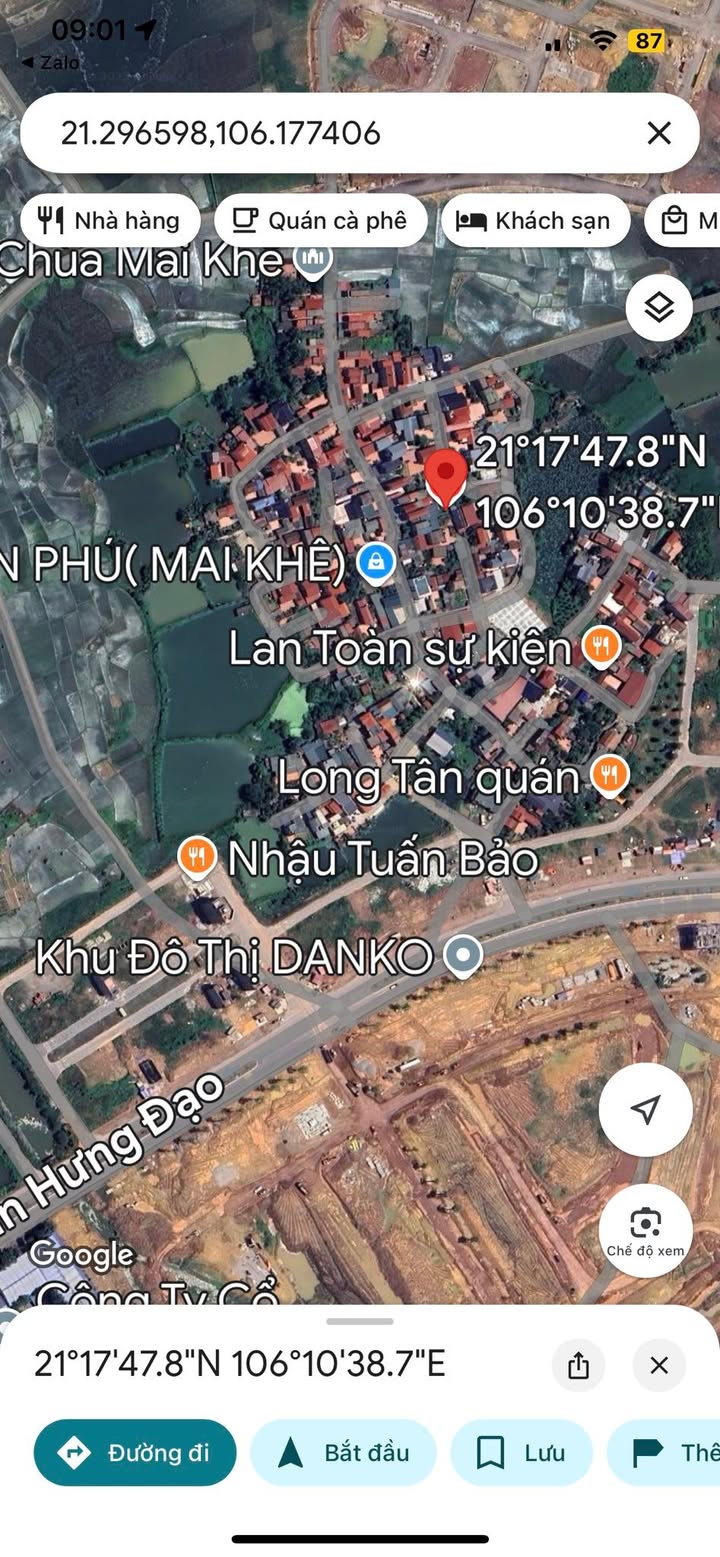Return to Zalo via back link
Viewport: 720px width, 1557px height.
[50, 62]
